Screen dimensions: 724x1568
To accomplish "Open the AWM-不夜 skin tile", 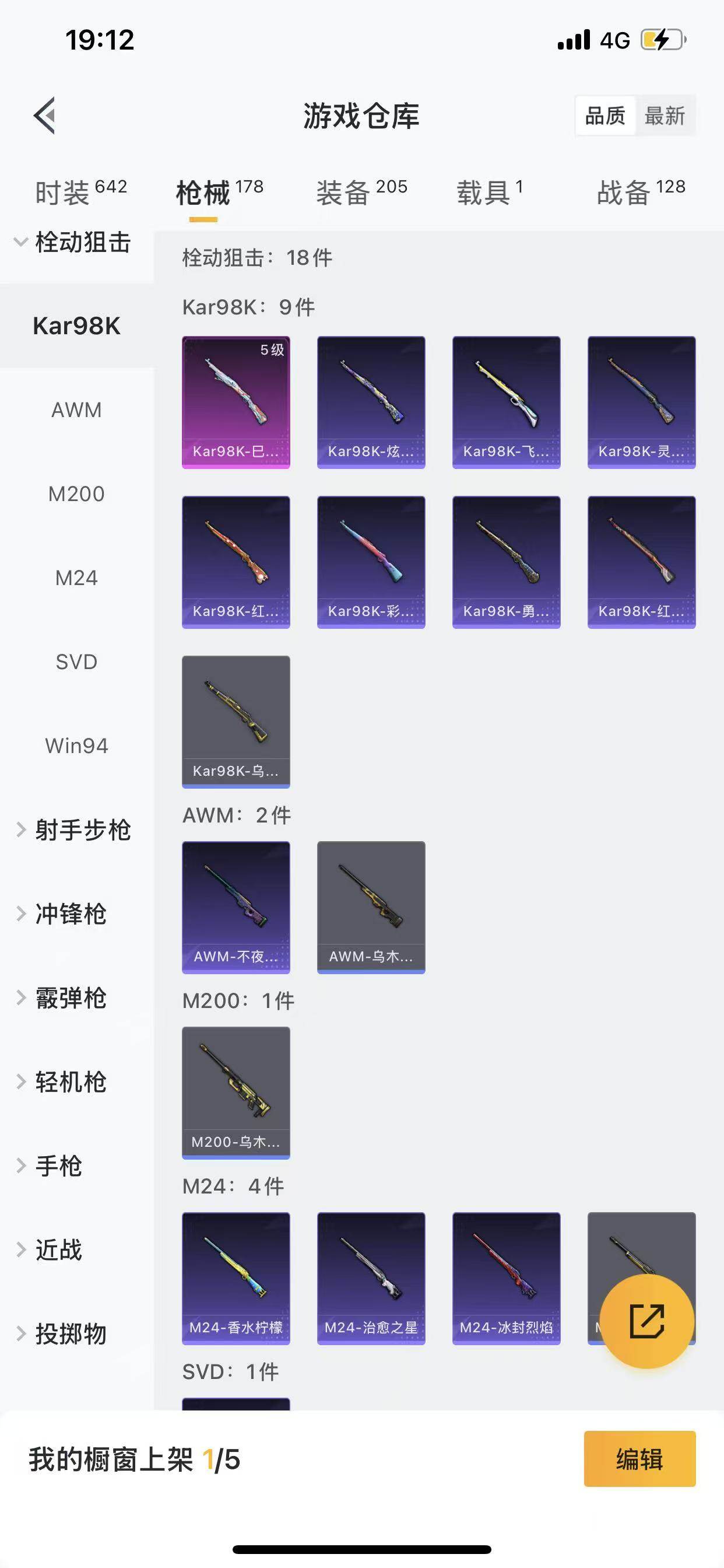I will click(x=236, y=907).
